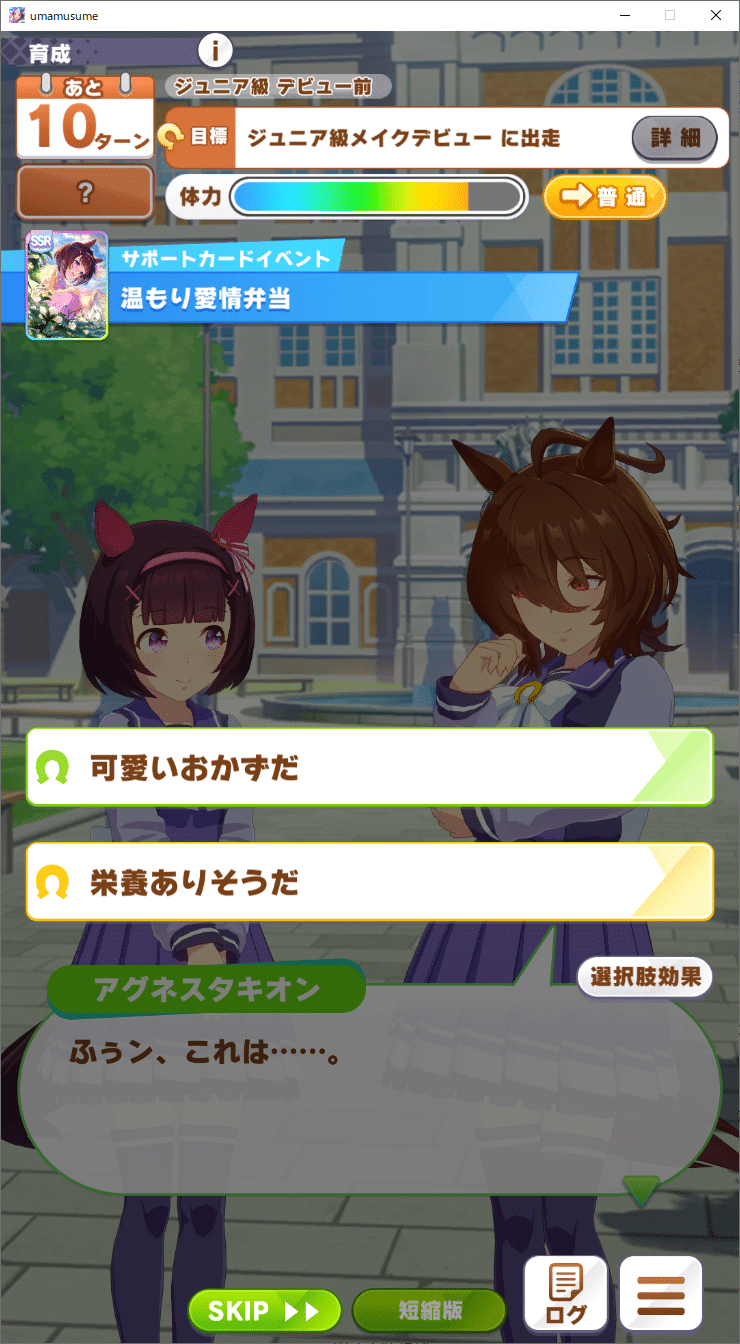740x1344 pixels.
Task: Open the info icon next to 育成
Action: 215,50
